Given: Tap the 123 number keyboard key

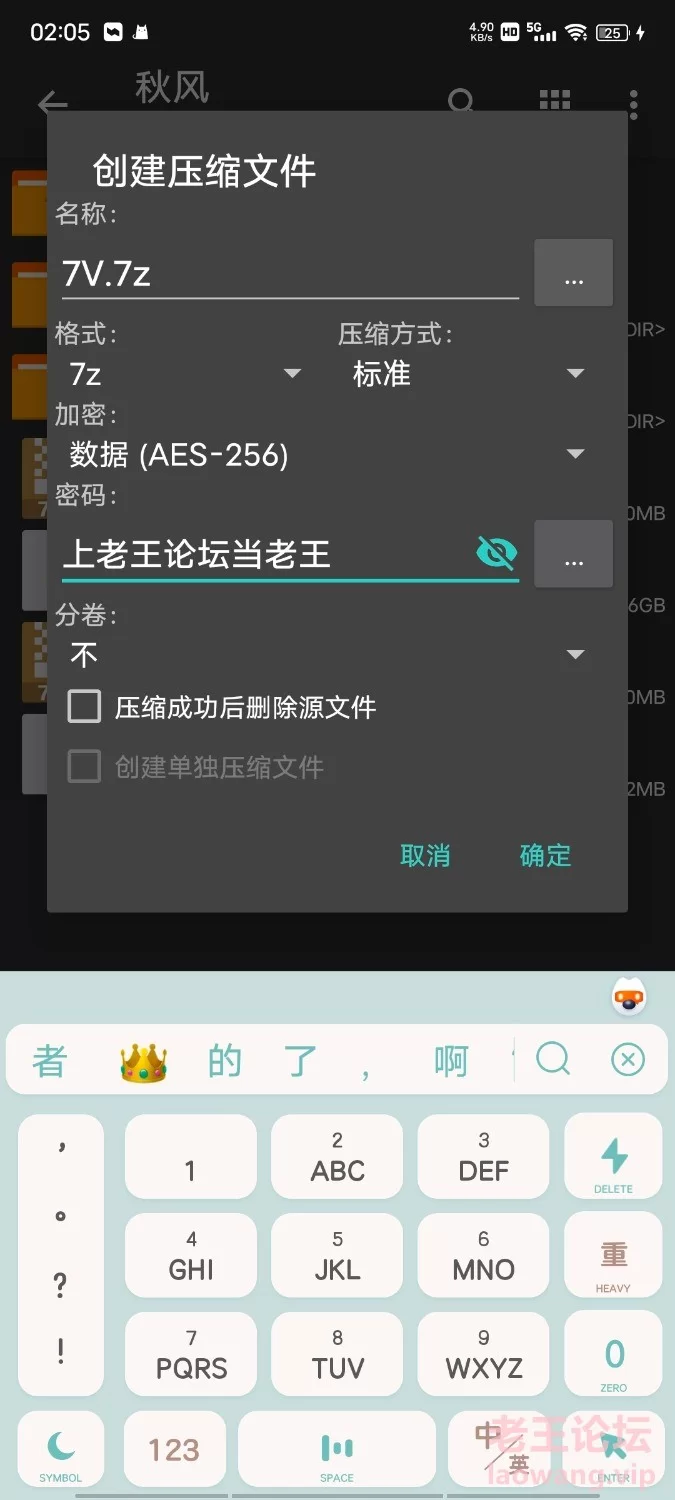Looking at the screenshot, I should (x=174, y=1450).
